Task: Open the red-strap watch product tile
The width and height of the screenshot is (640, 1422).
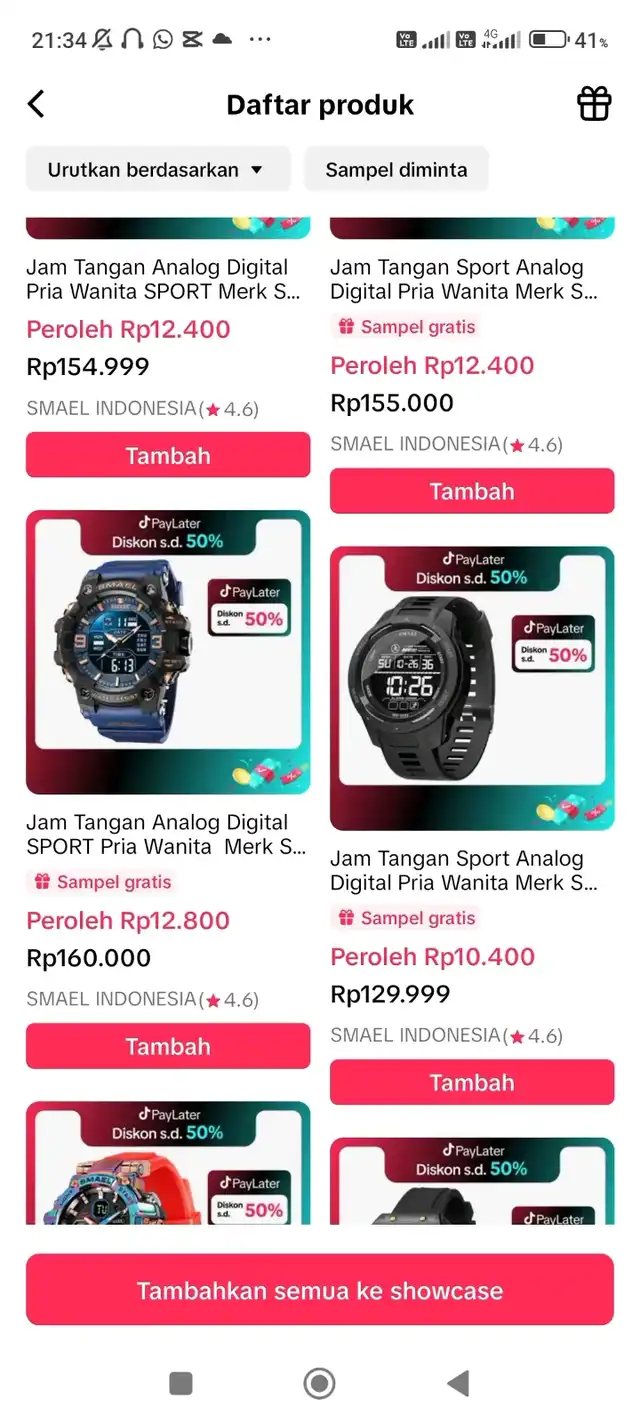Action: 168,1163
